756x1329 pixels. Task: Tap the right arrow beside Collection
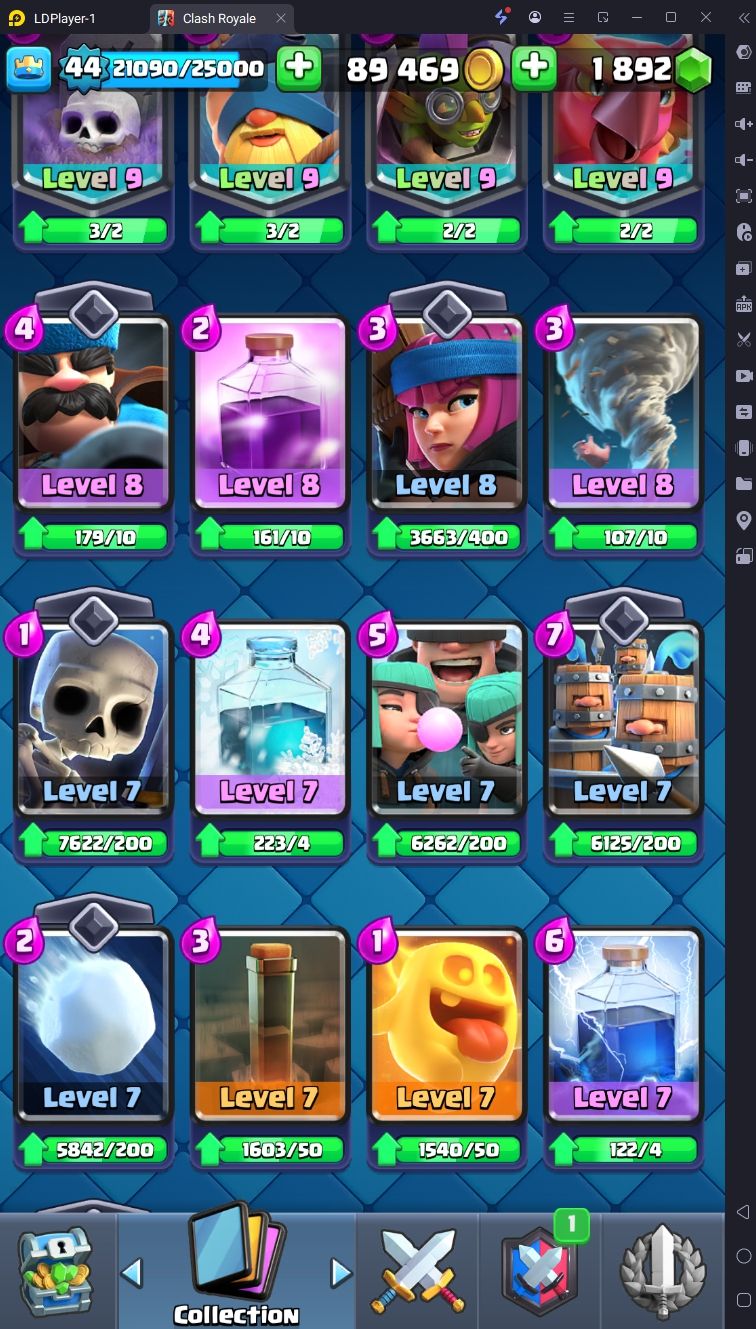341,1273
